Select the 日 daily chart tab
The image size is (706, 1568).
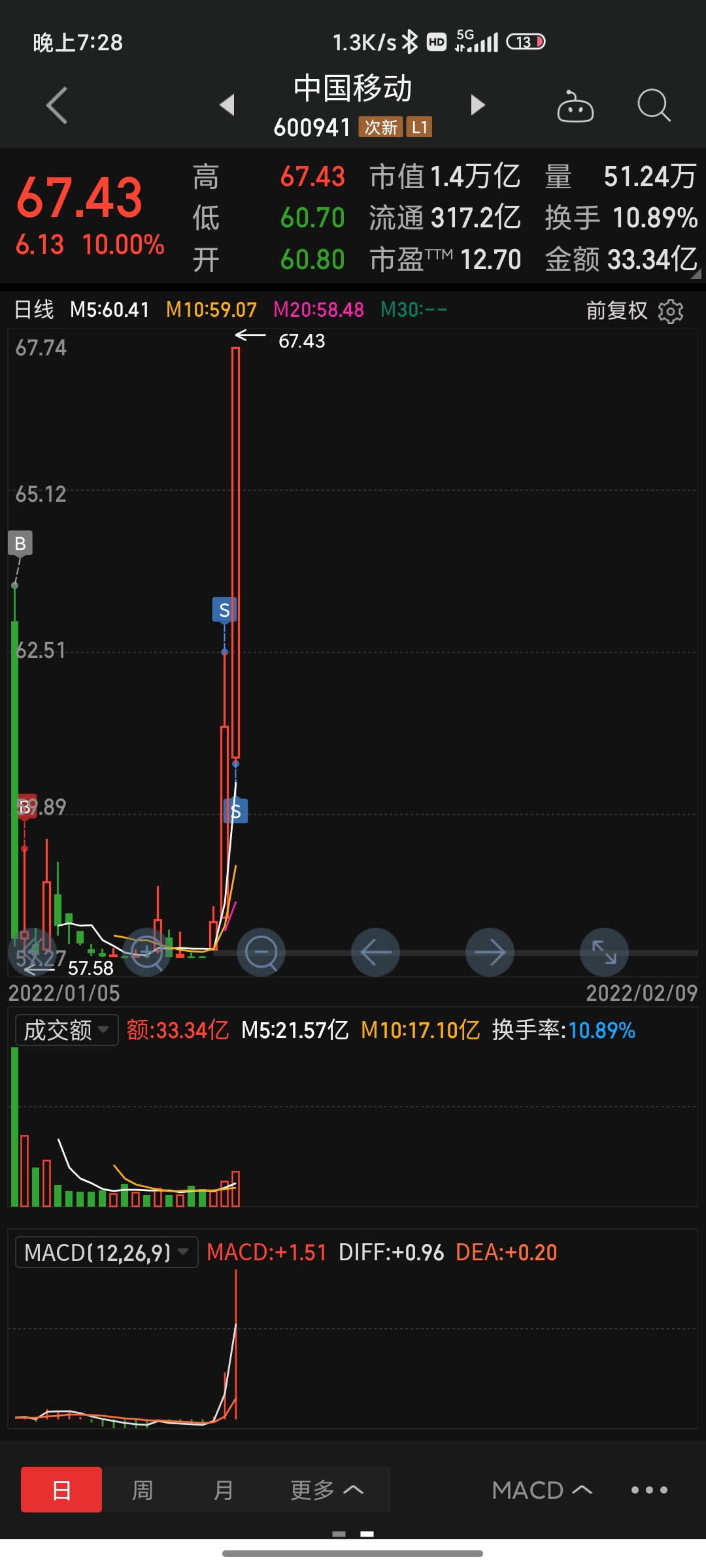(x=61, y=1490)
